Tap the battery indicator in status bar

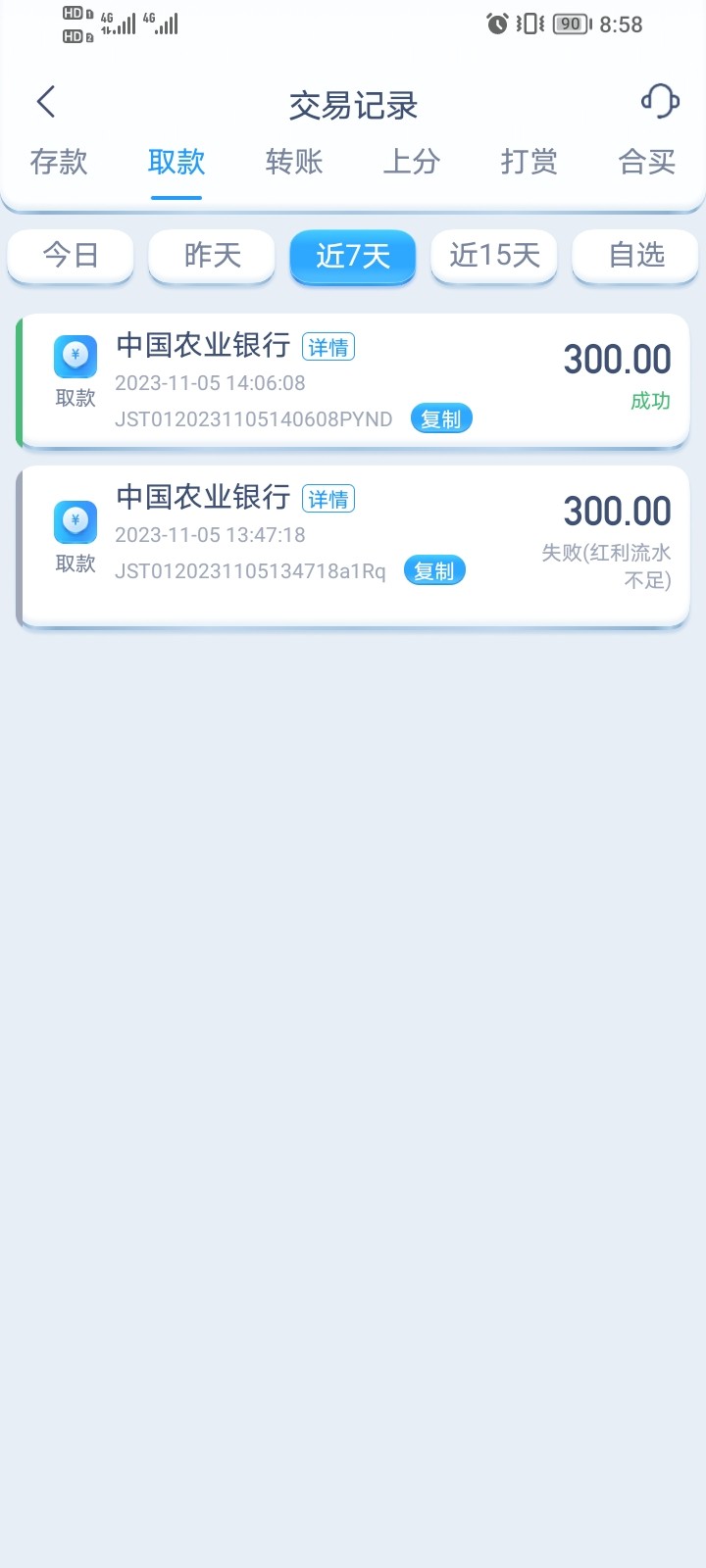(569, 24)
